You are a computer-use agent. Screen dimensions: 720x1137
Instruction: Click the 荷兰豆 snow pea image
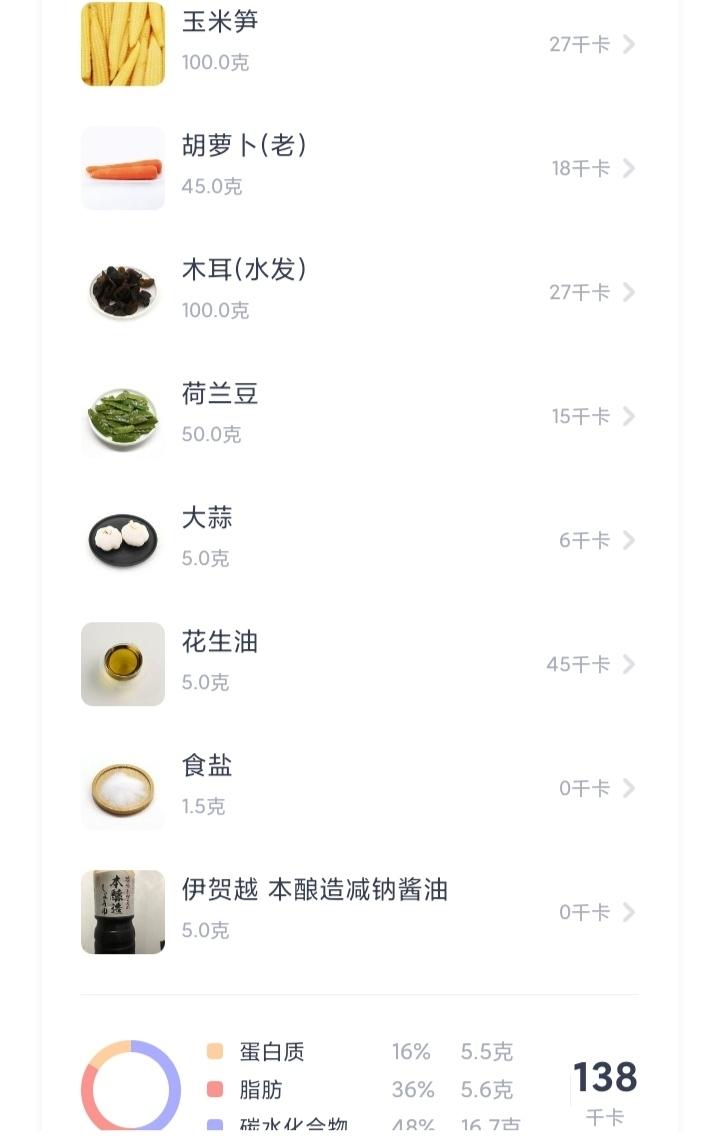(x=122, y=416)
